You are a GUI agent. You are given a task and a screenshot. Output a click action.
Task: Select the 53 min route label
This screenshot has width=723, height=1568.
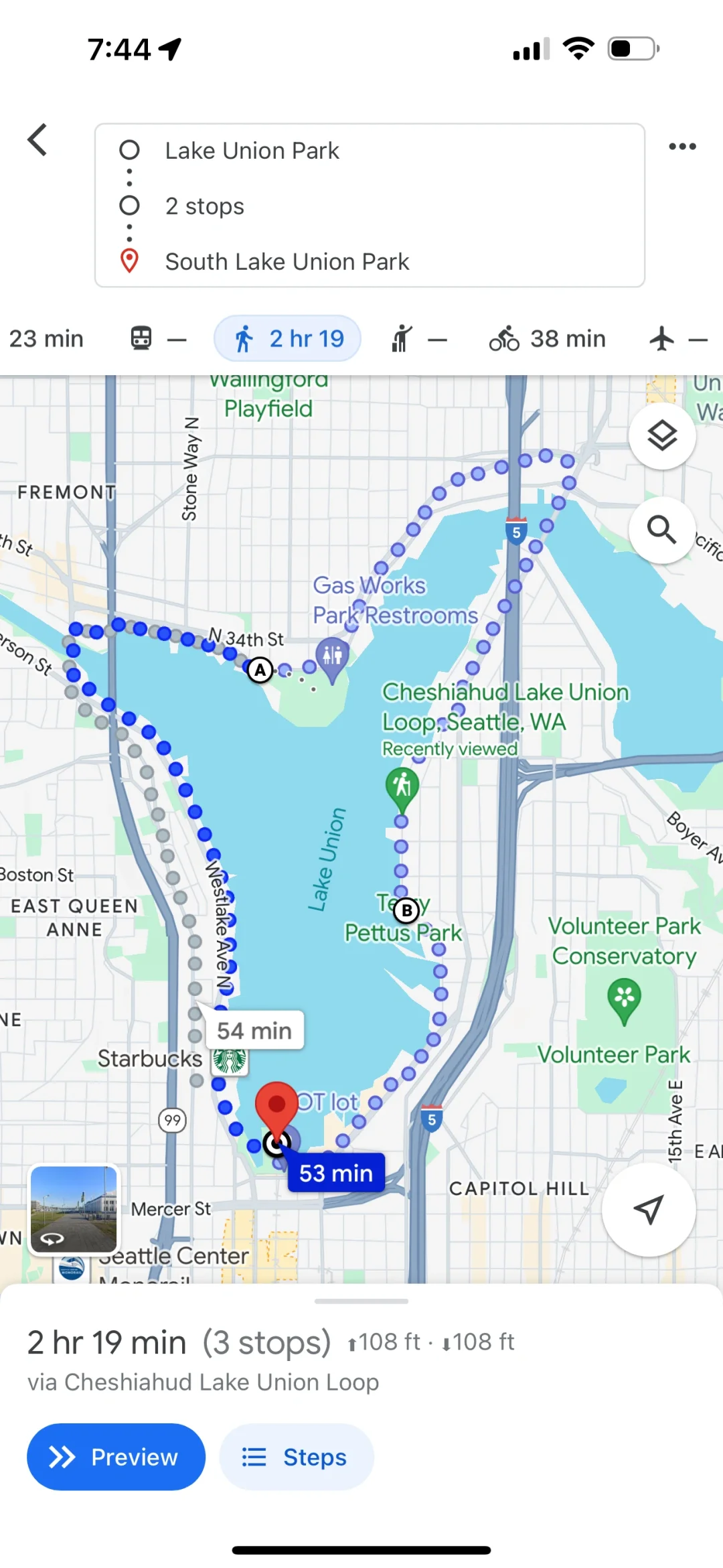click(x=336, y=1173)
